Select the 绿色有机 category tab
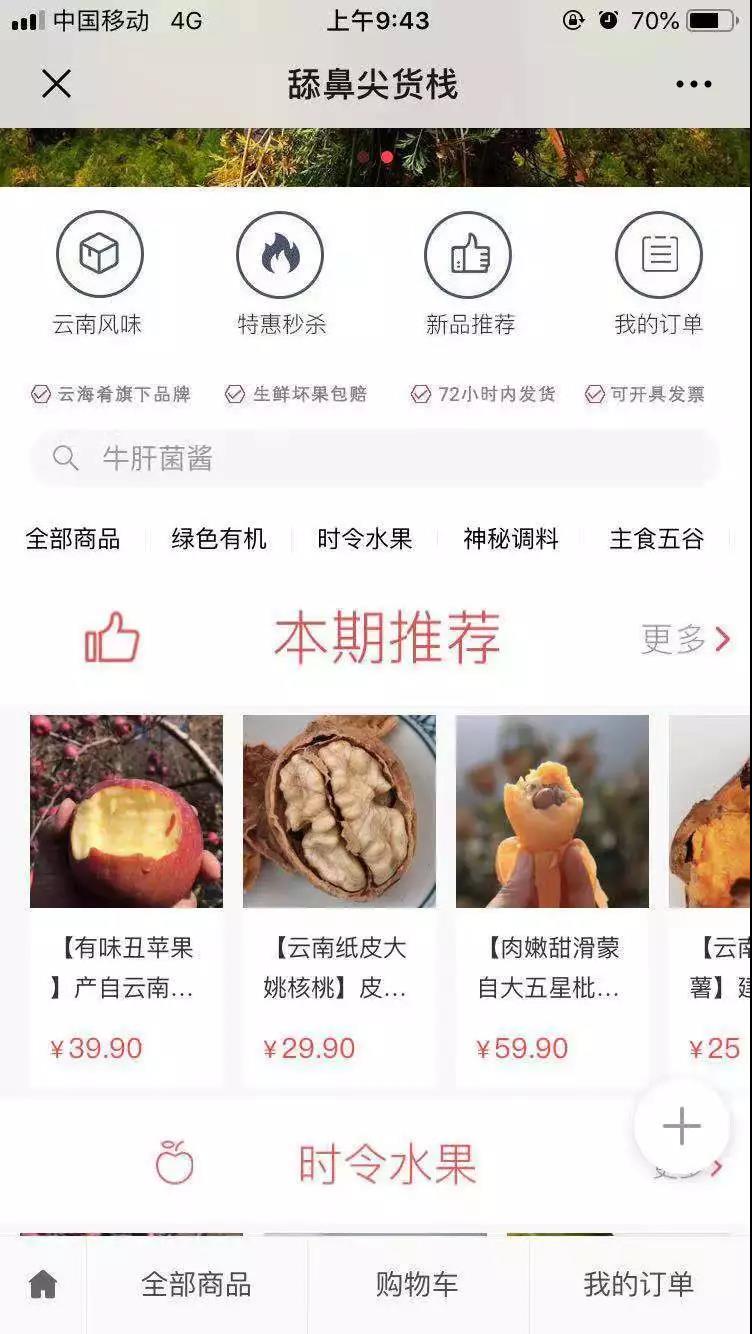 (x=219, y=539)
